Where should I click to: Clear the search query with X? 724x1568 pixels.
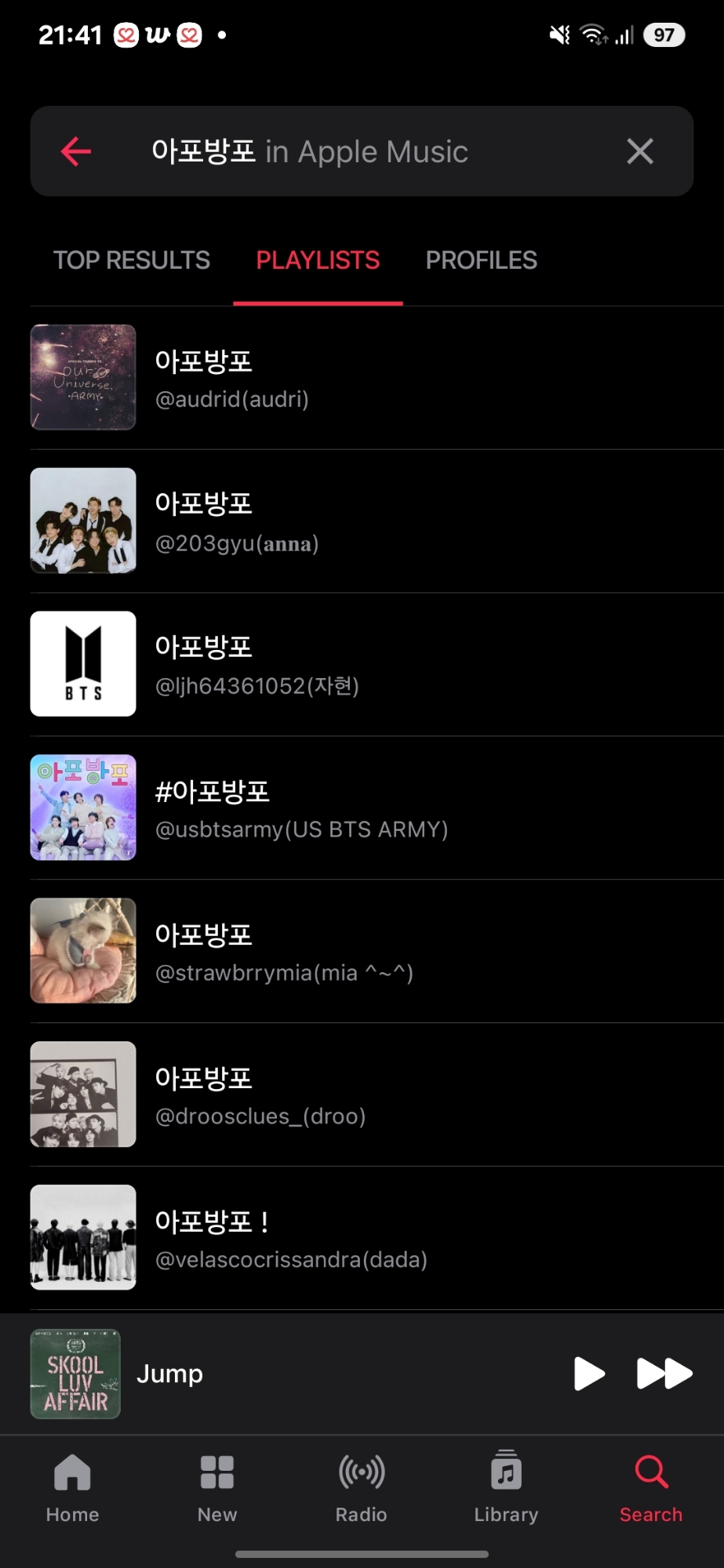640,151
